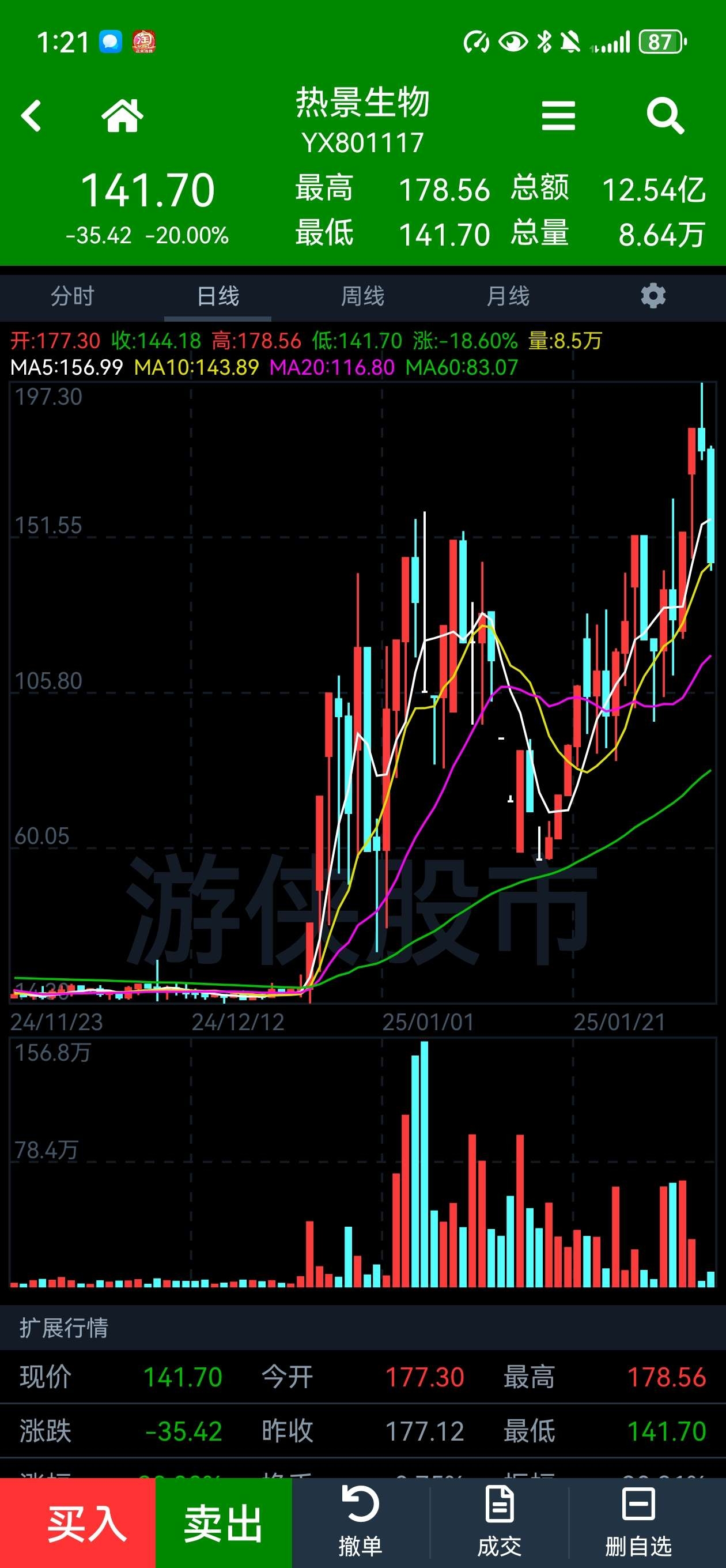Image resolution: width=726 pixels, height=1568 pixels.
Task: Switch to the 月线 tab
Action: [508, 296]
